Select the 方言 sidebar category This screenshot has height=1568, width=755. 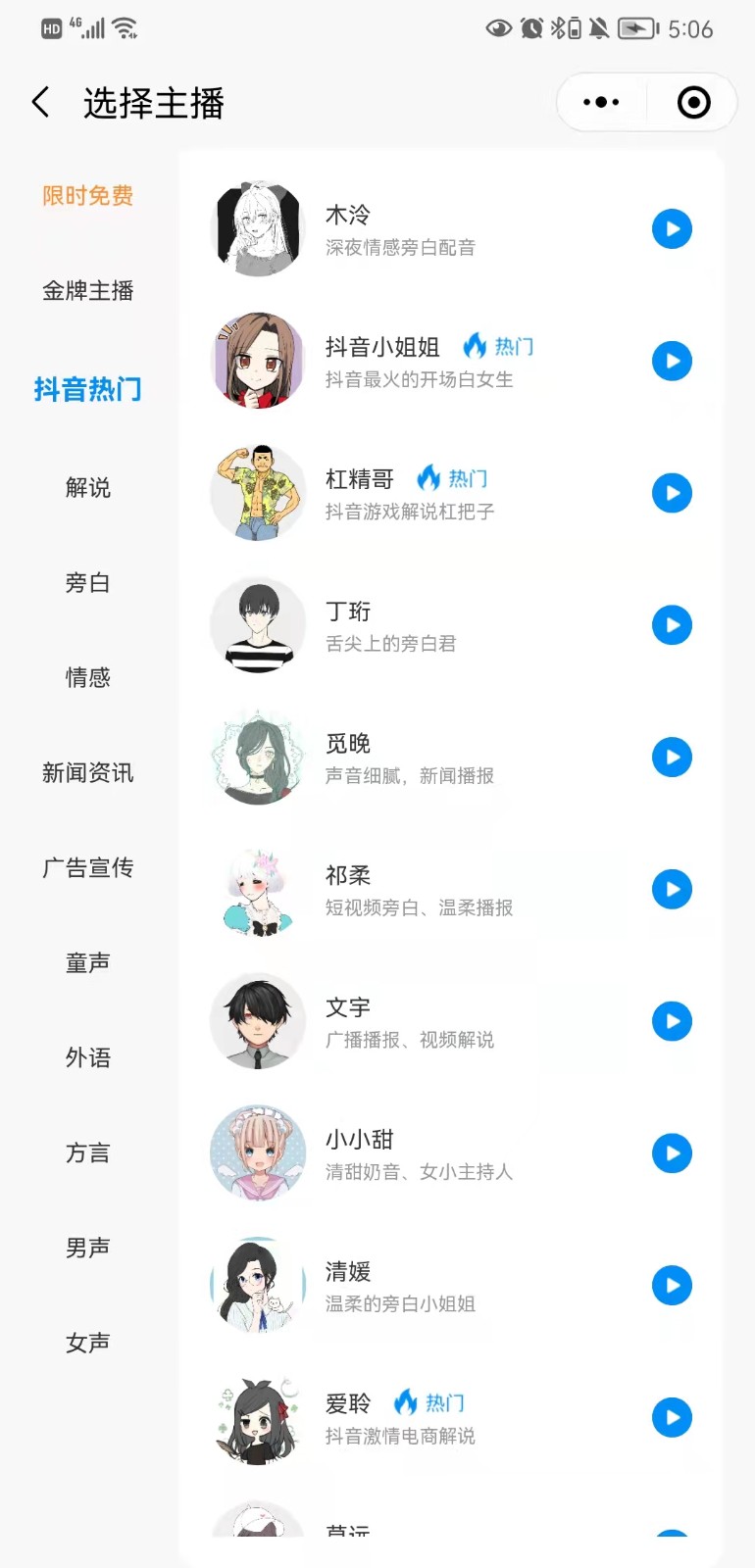coord(87,1152)
